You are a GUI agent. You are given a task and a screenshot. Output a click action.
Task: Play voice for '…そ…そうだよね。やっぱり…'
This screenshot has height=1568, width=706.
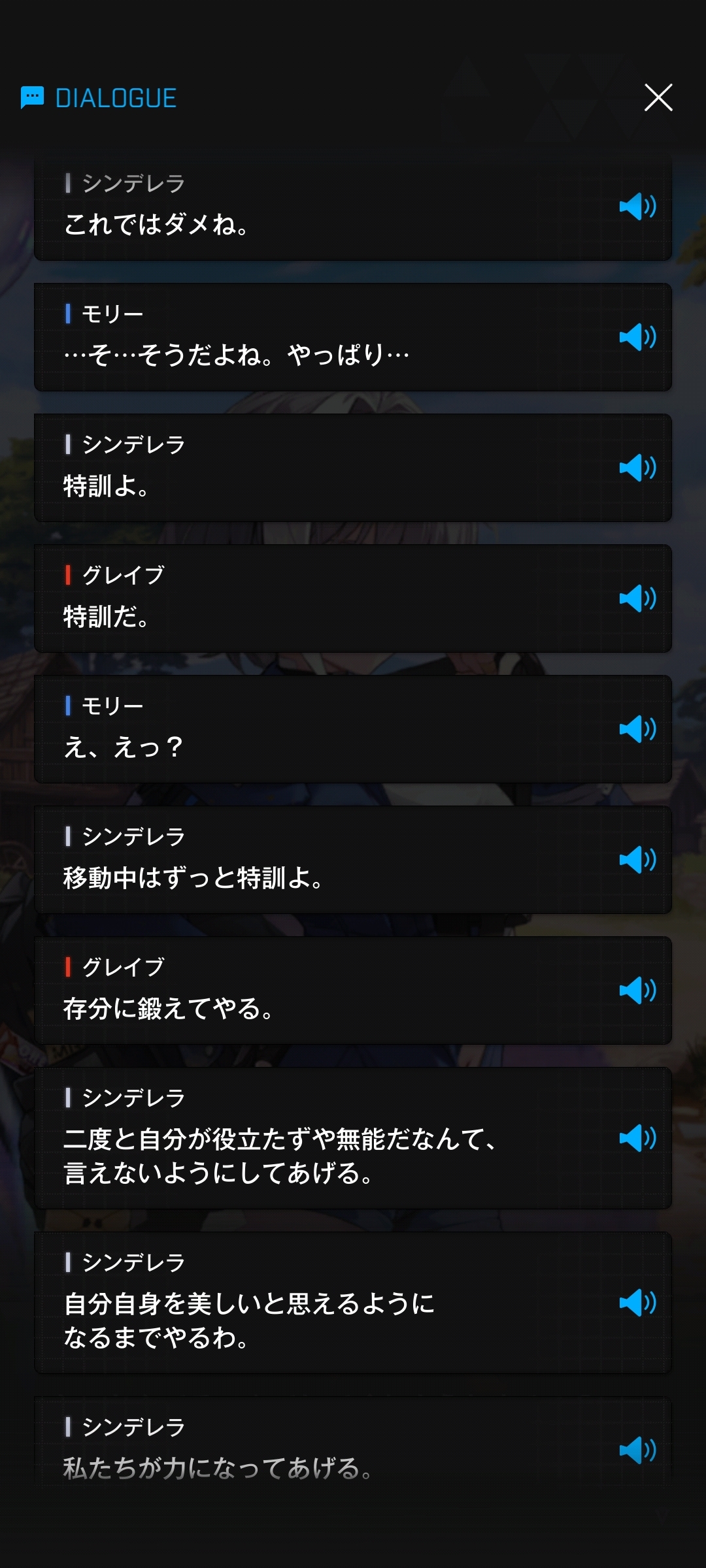point(637,337)
